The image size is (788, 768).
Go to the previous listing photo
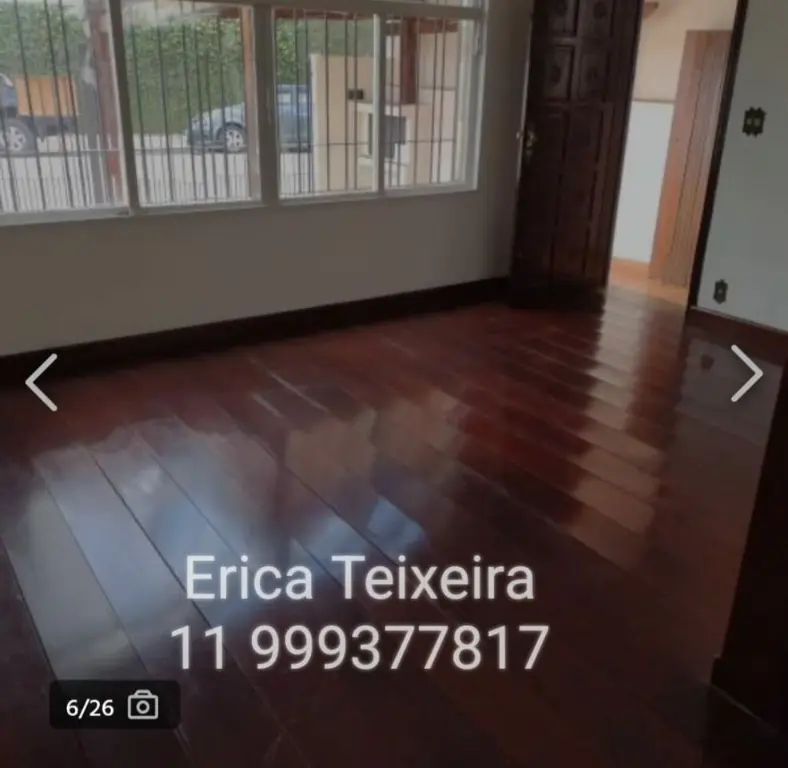pyautogui.click(x=41, y=382)
